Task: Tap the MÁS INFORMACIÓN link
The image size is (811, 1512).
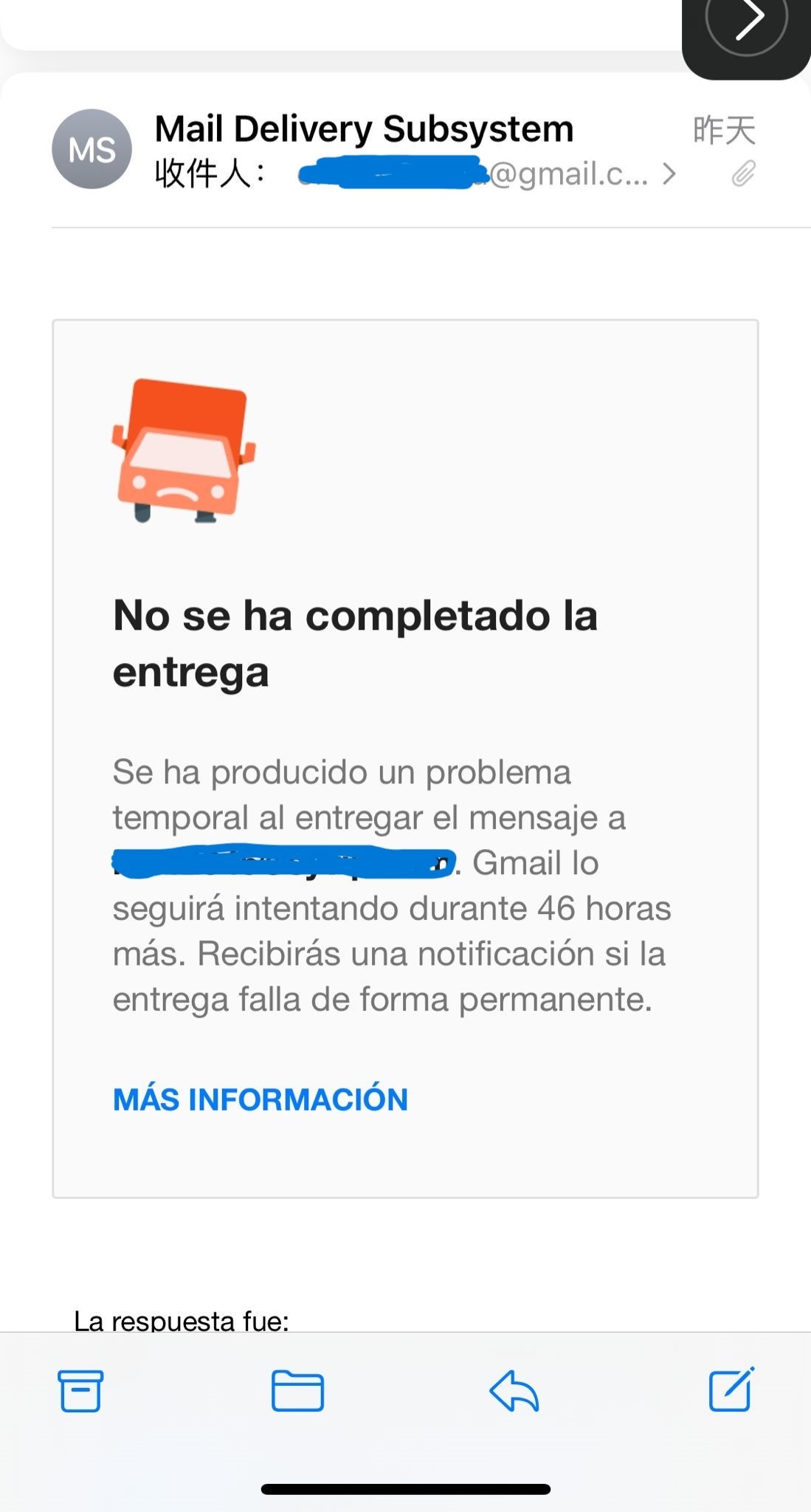Action: pyautogui.click(x=260, y=1099)
